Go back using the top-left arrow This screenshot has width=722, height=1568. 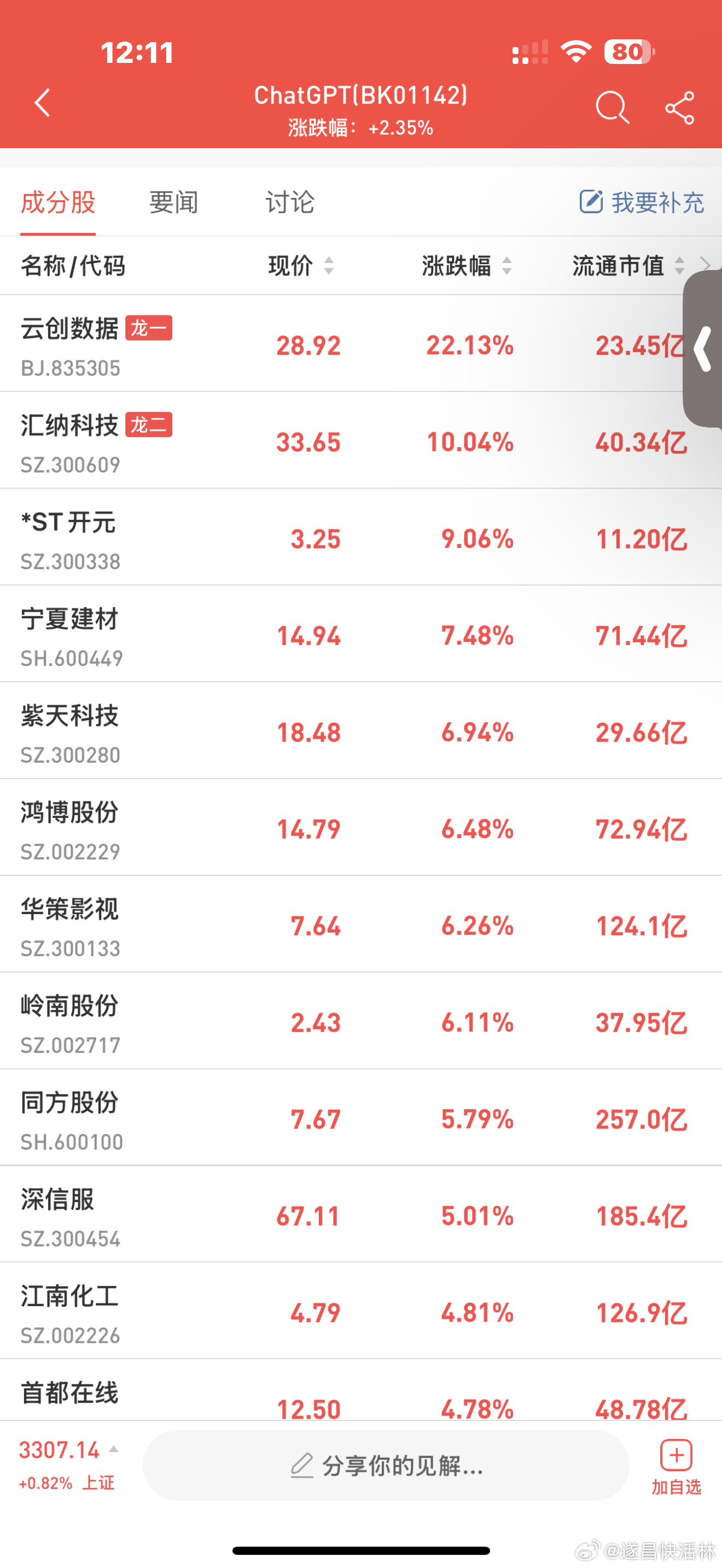click(42, 103)
